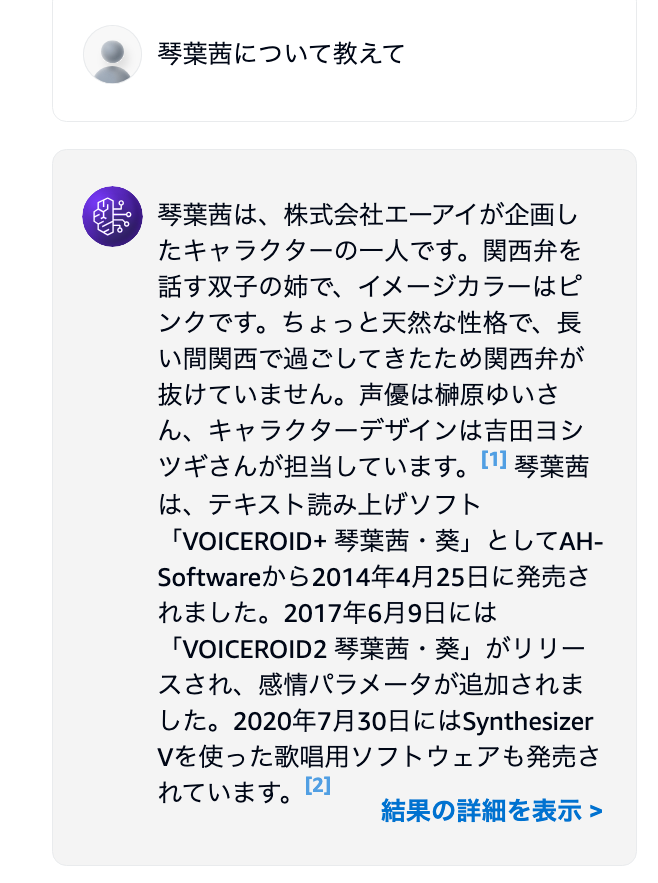Open citation reference [2]
Image resolution: width=658 pixels, height=883 pixels.
(317, 786)
